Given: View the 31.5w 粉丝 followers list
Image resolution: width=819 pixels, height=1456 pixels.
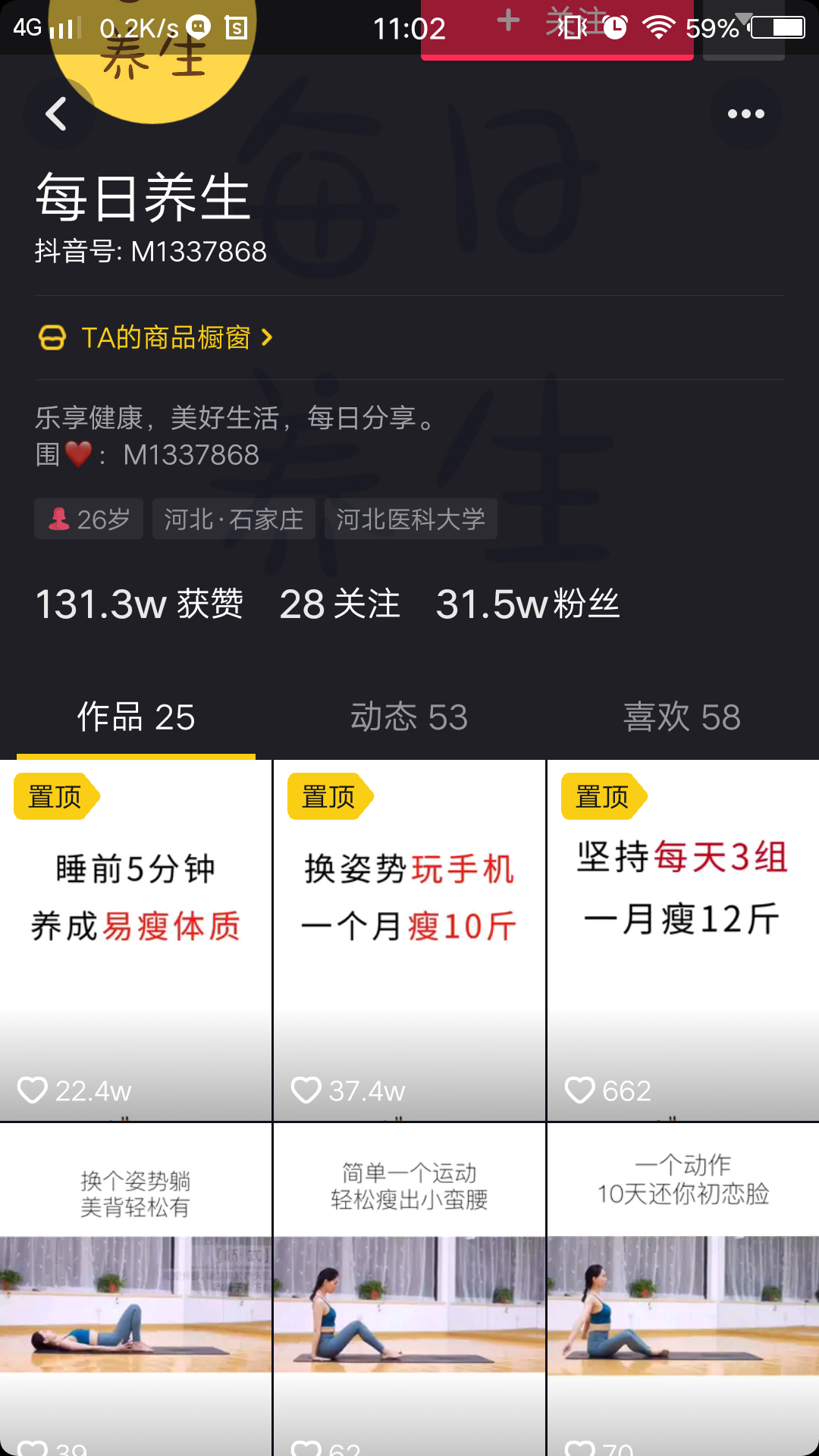Looking at the screenshot, I should pyautogui.click(x=528, y=604).
